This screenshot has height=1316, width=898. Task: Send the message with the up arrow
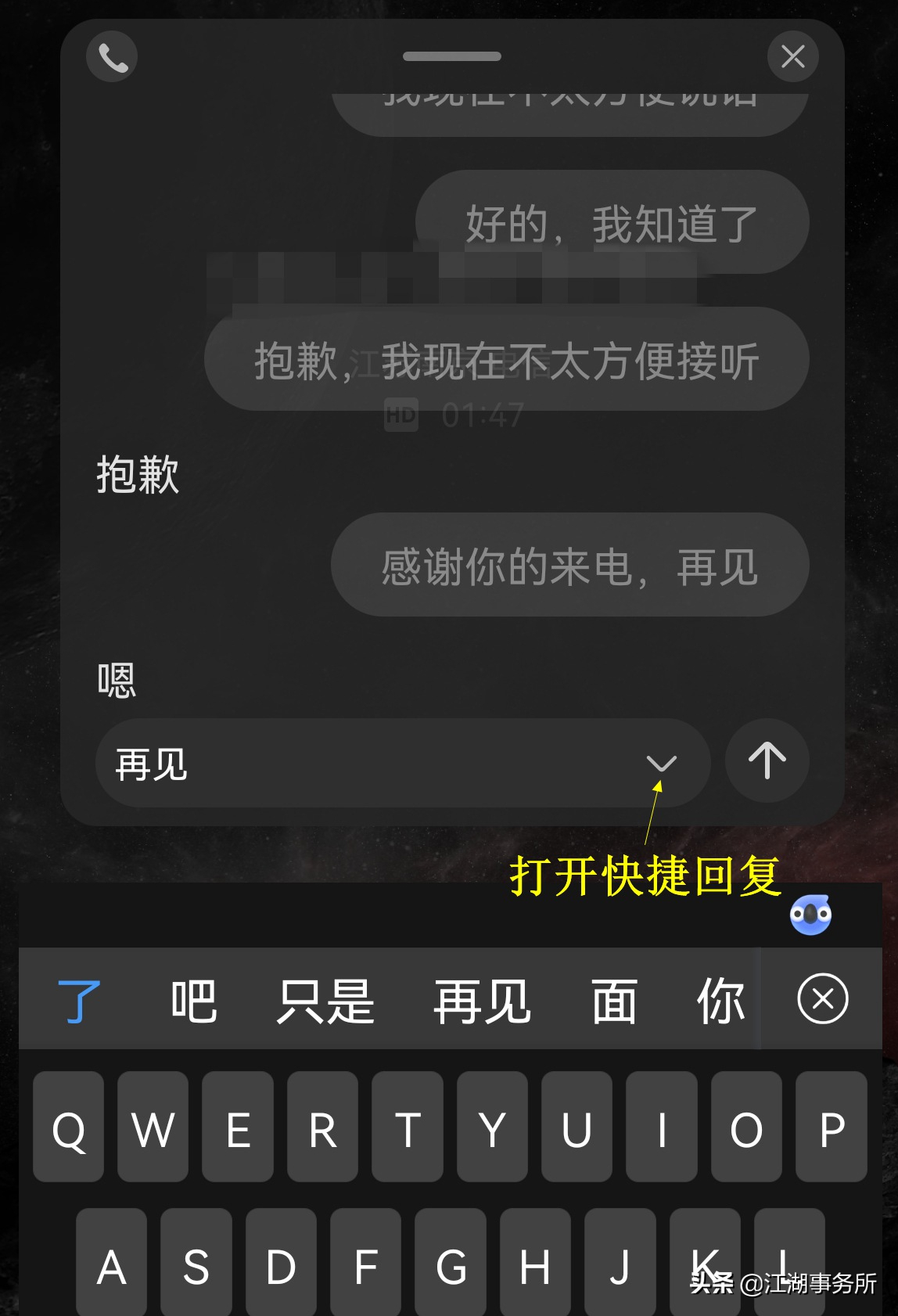pos(767,760)
